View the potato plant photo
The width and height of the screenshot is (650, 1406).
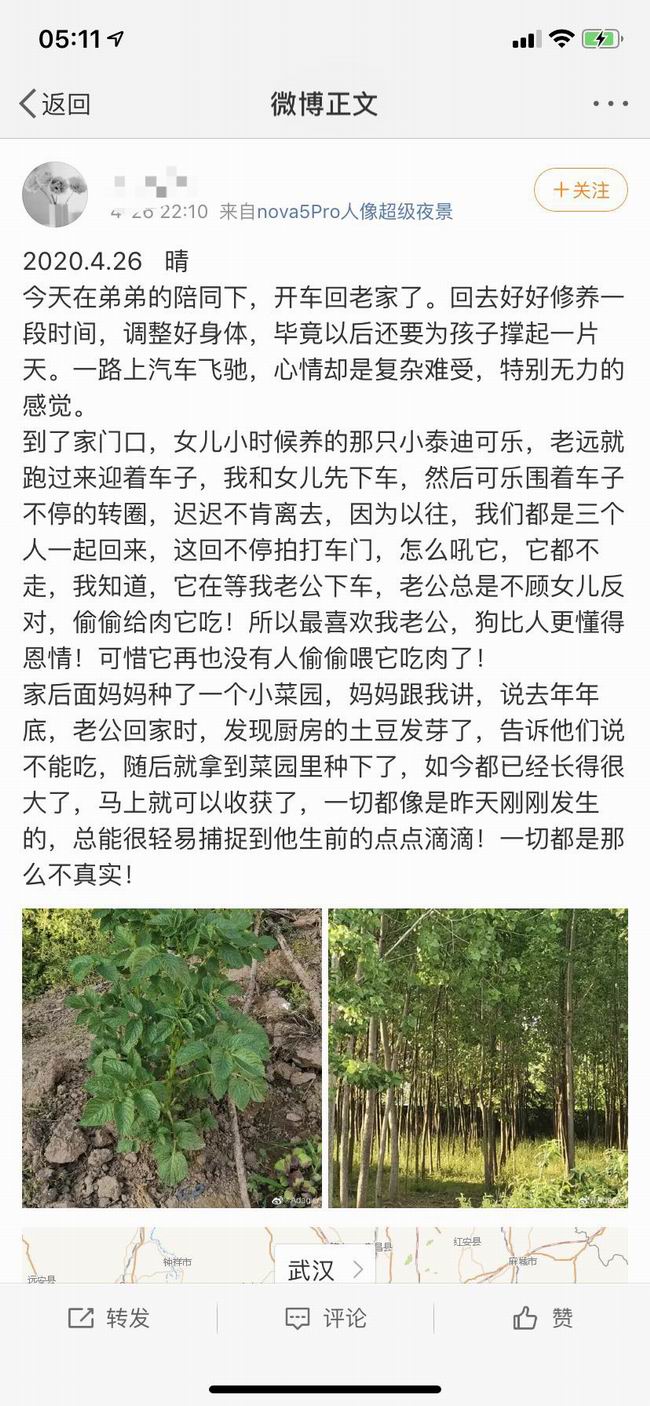pos(172,1057)
